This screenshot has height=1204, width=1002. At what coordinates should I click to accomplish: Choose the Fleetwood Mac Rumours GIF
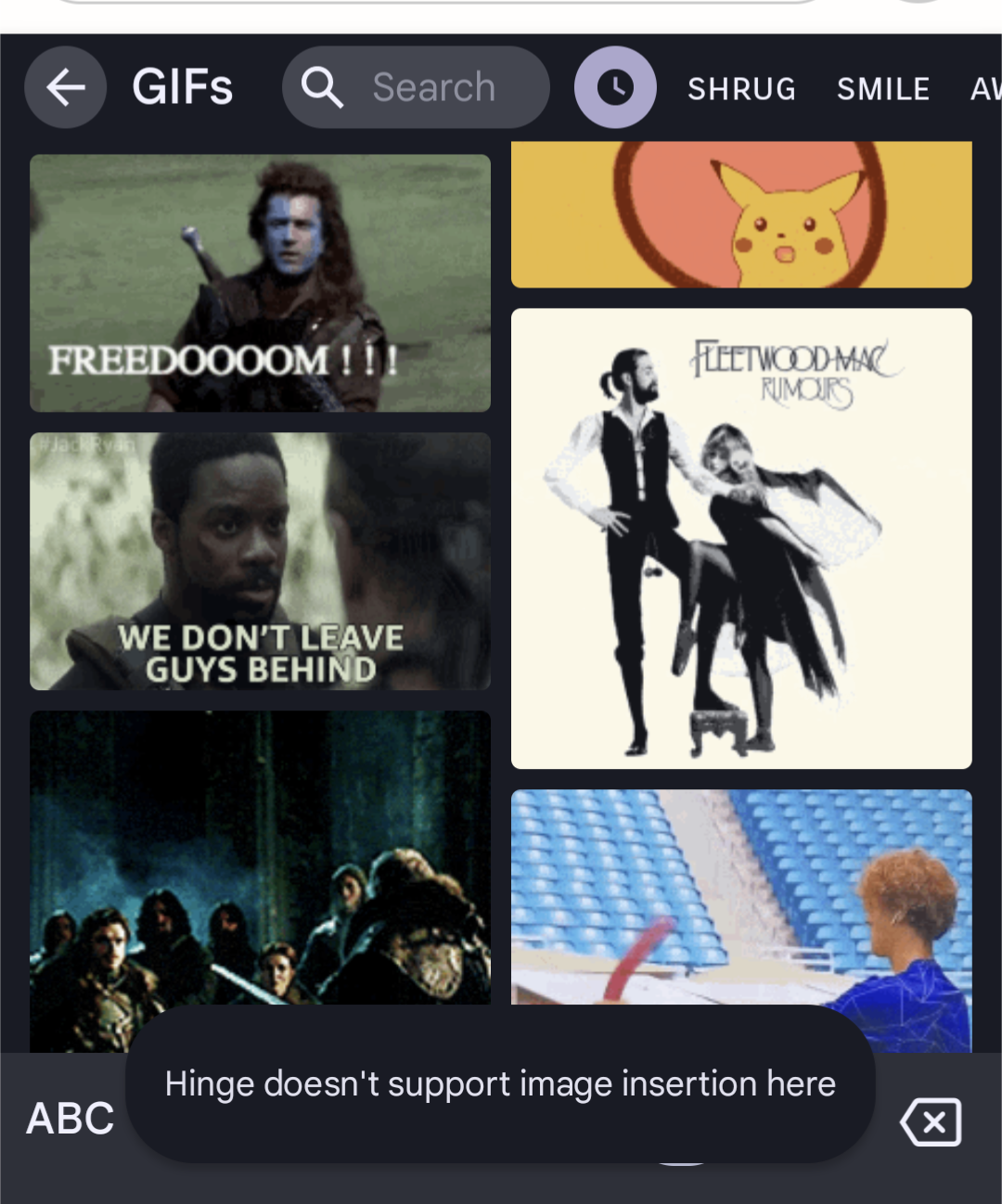pos(741,538)
